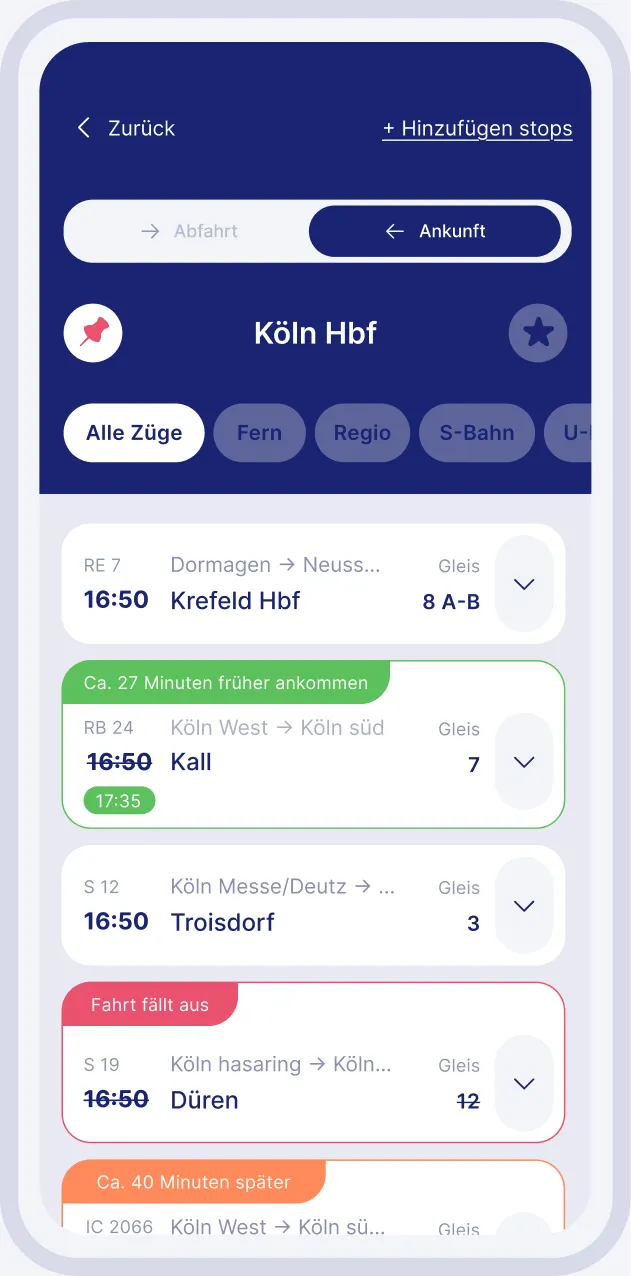Expand the S 12 Troisdorf details
Image resolution: width=631 pixels, height=1276 pixels.
(x=524, y=906)
